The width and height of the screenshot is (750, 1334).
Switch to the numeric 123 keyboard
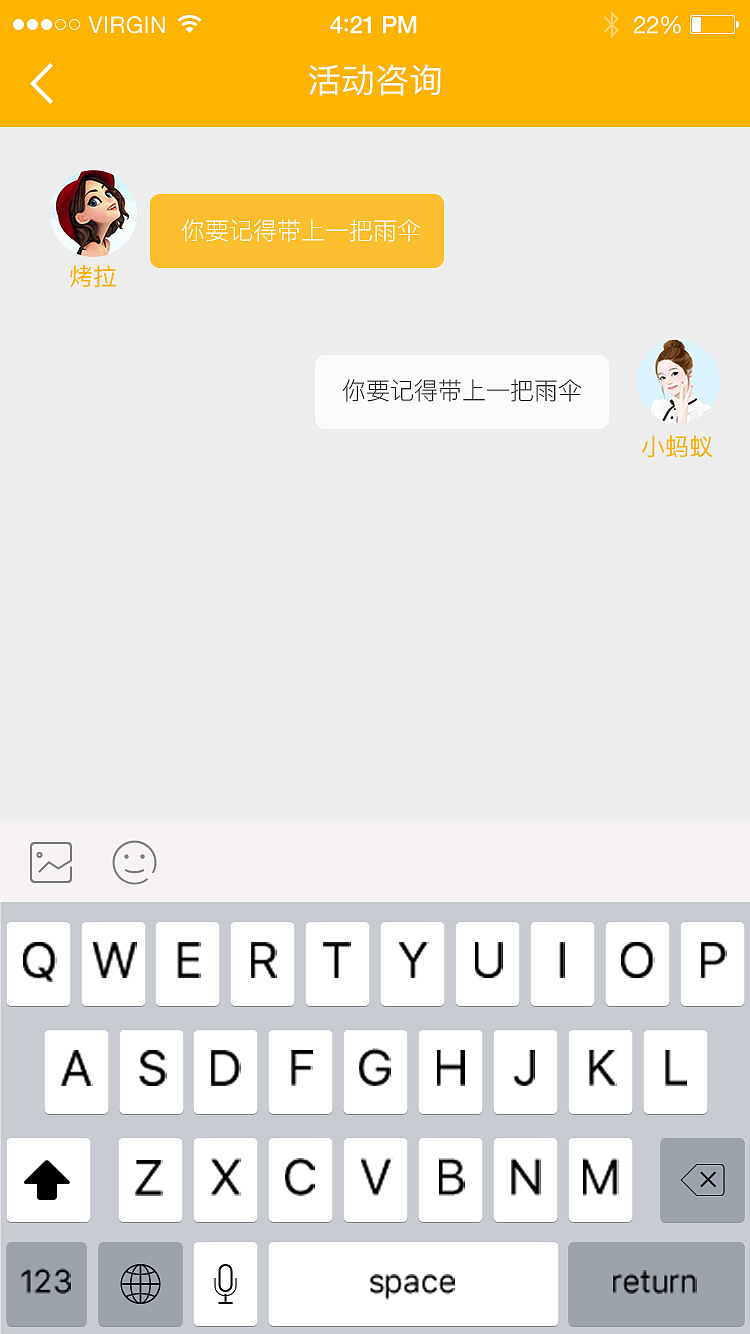click(45, 1283)
